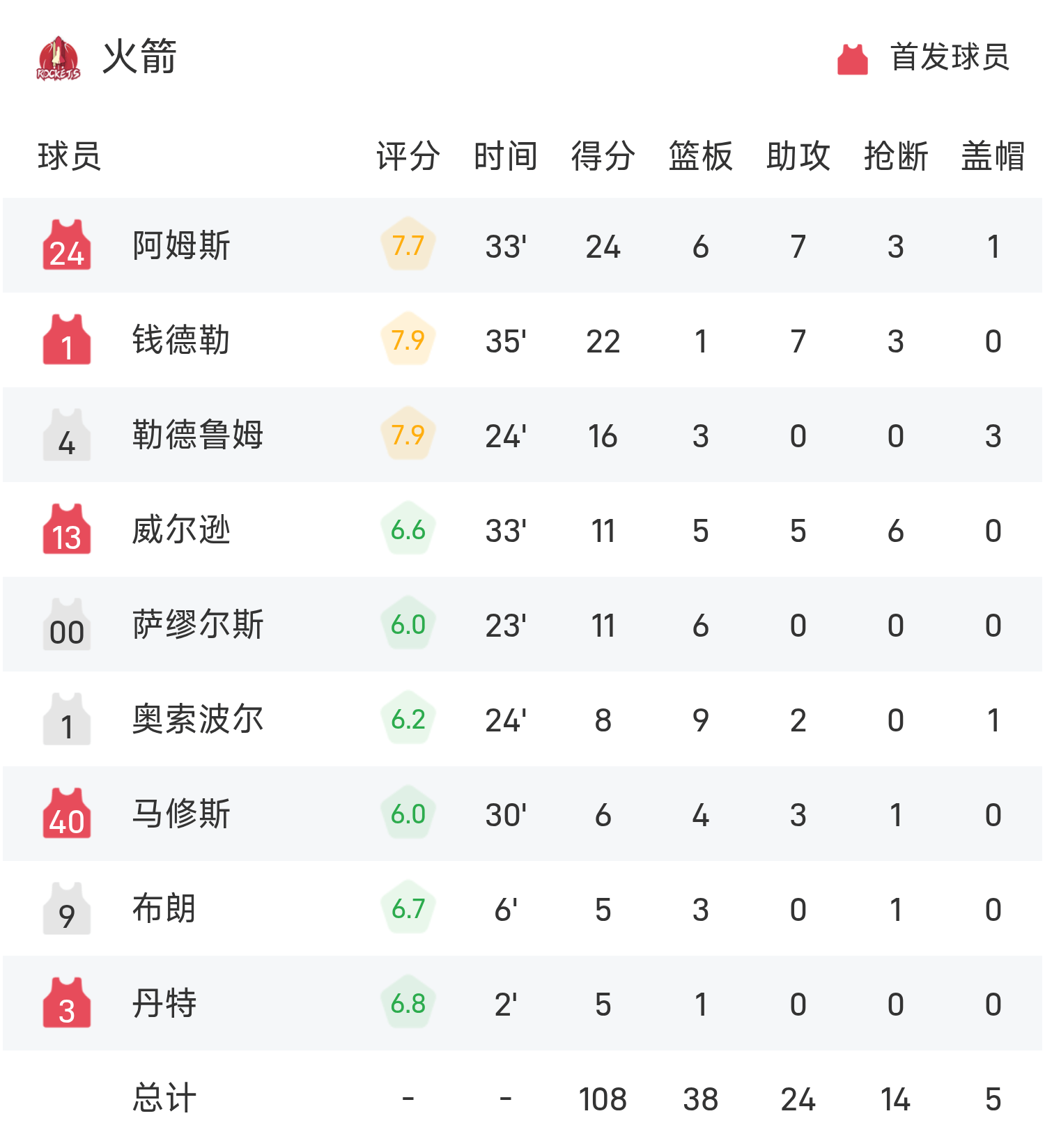The width and height of the screenshot is (1045, 1148).
Task: Open 丹特's player profile
Action: (x=164, y=1004)
